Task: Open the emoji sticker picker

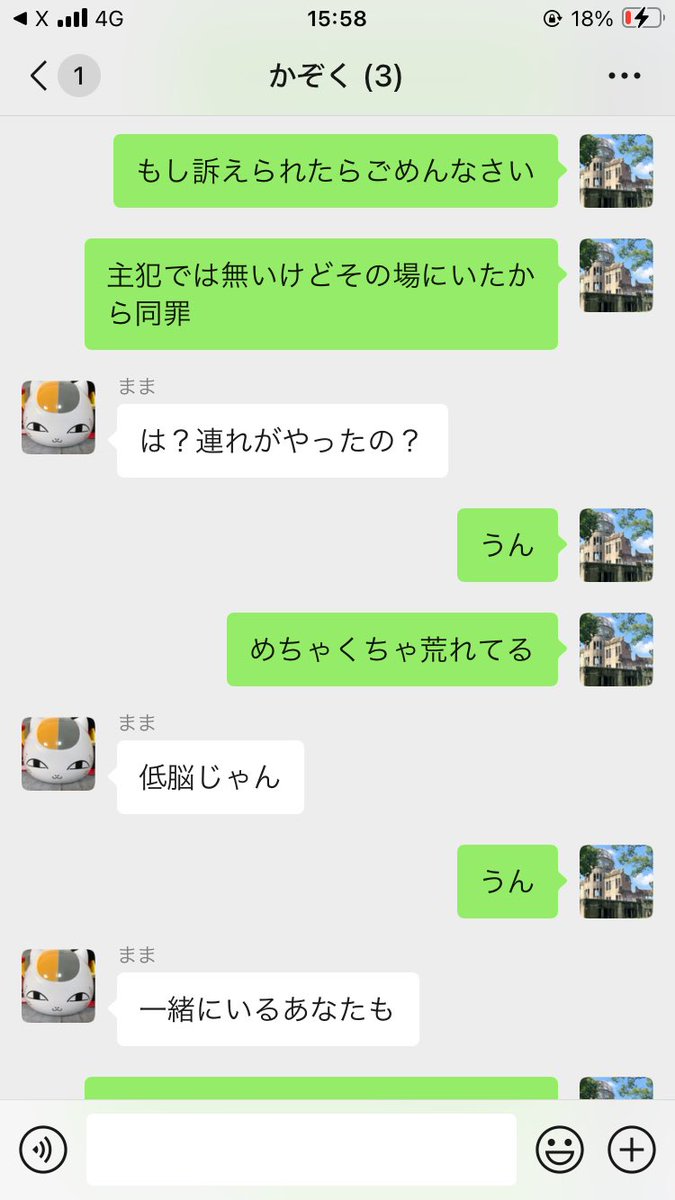Action: click(560, 1150)
